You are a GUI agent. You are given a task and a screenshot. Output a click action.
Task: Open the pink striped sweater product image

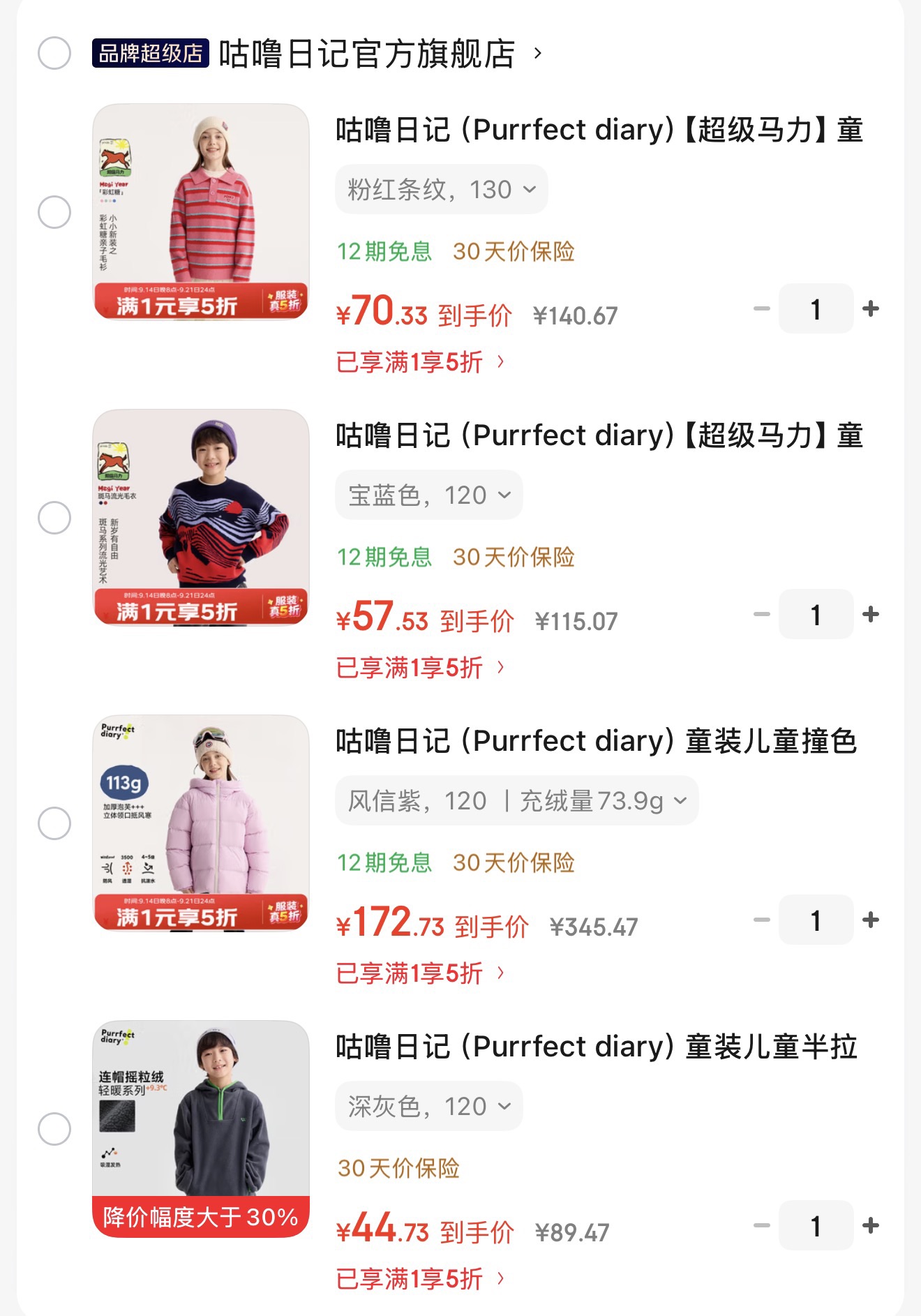point(201,212)
